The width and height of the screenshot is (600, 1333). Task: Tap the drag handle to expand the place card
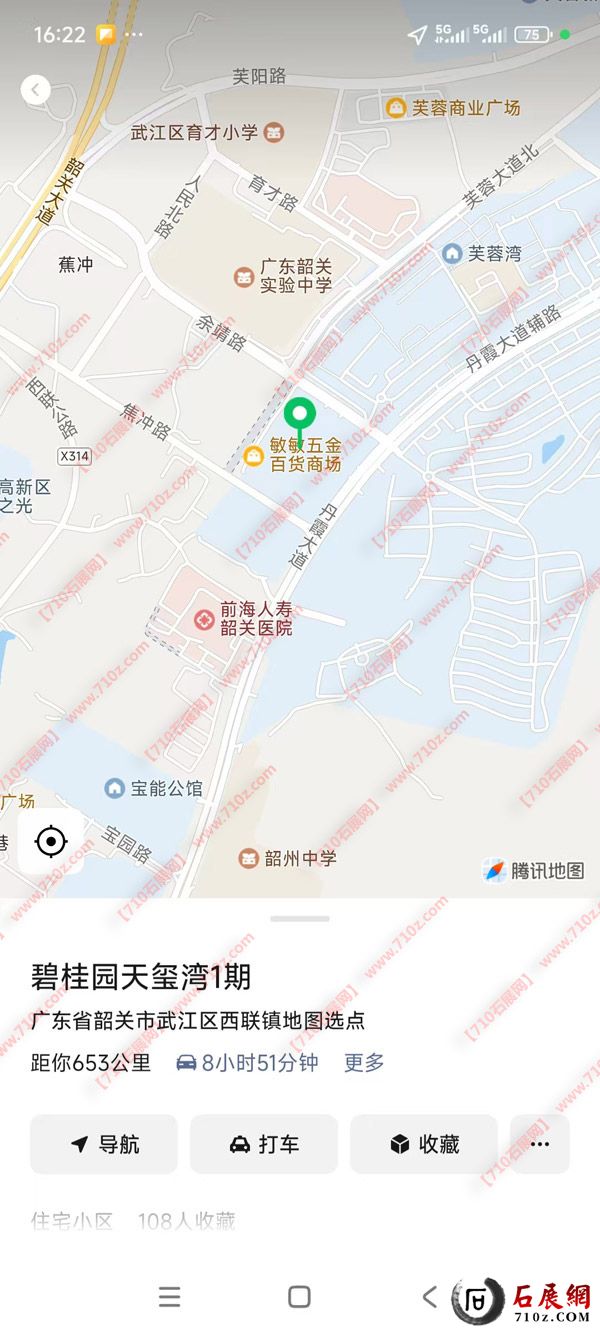click(x=300, y=918)
